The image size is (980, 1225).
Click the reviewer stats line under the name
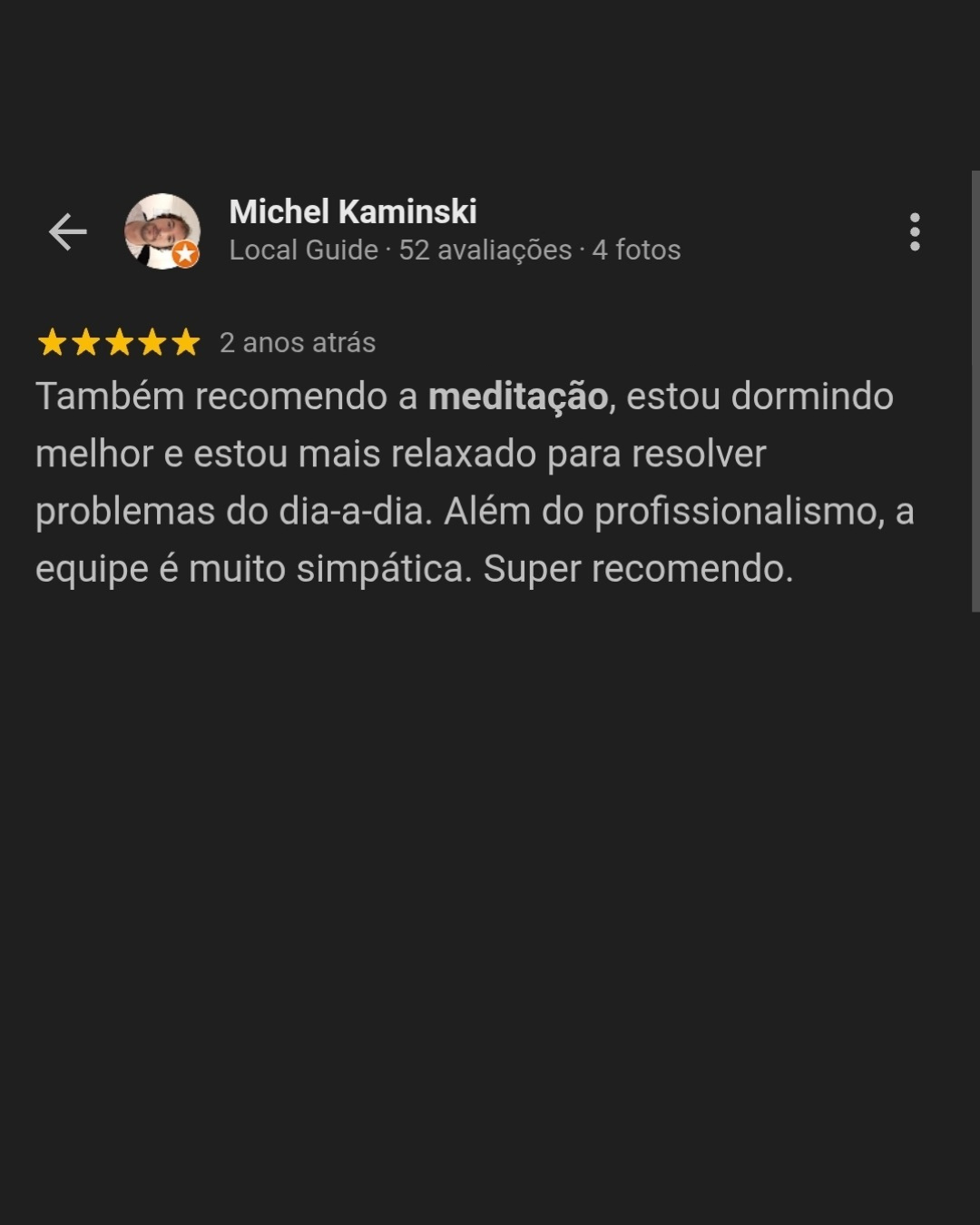click(x=454, y=250)
